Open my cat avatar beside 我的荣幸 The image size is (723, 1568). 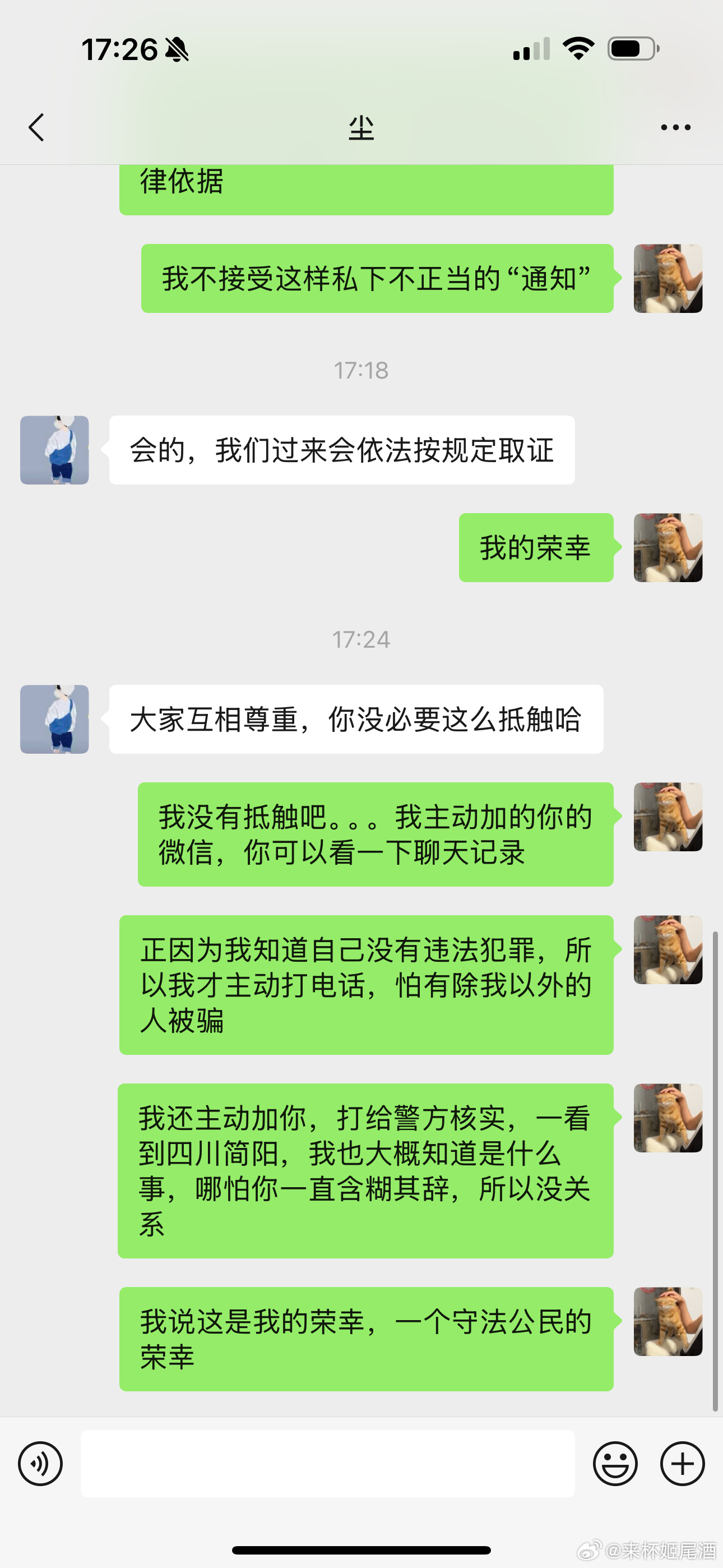pos(668,547)
